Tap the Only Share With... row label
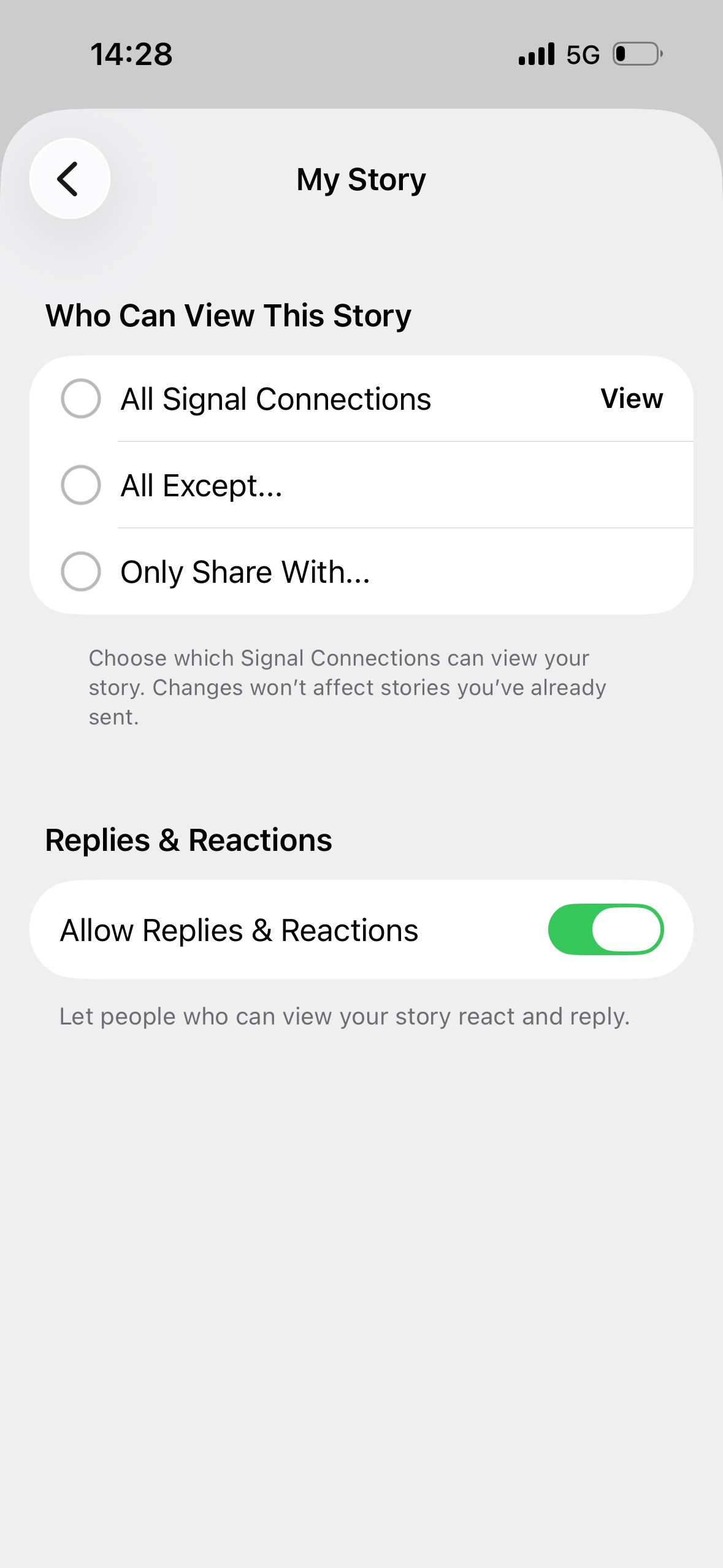Viewport: 723px width, 1568px height. click(245, 572)
